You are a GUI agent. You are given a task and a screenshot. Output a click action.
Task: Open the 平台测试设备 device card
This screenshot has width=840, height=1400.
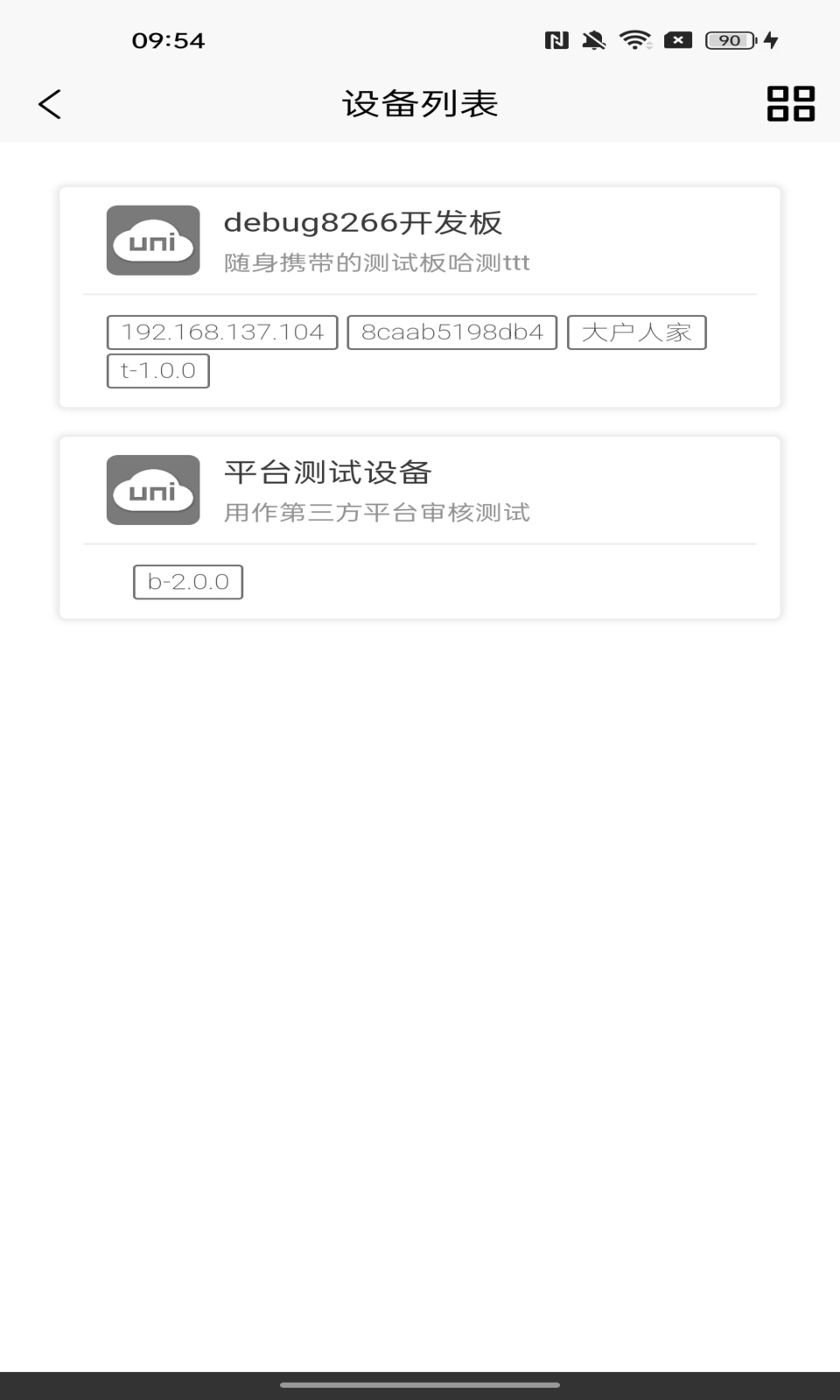(419, 491)
